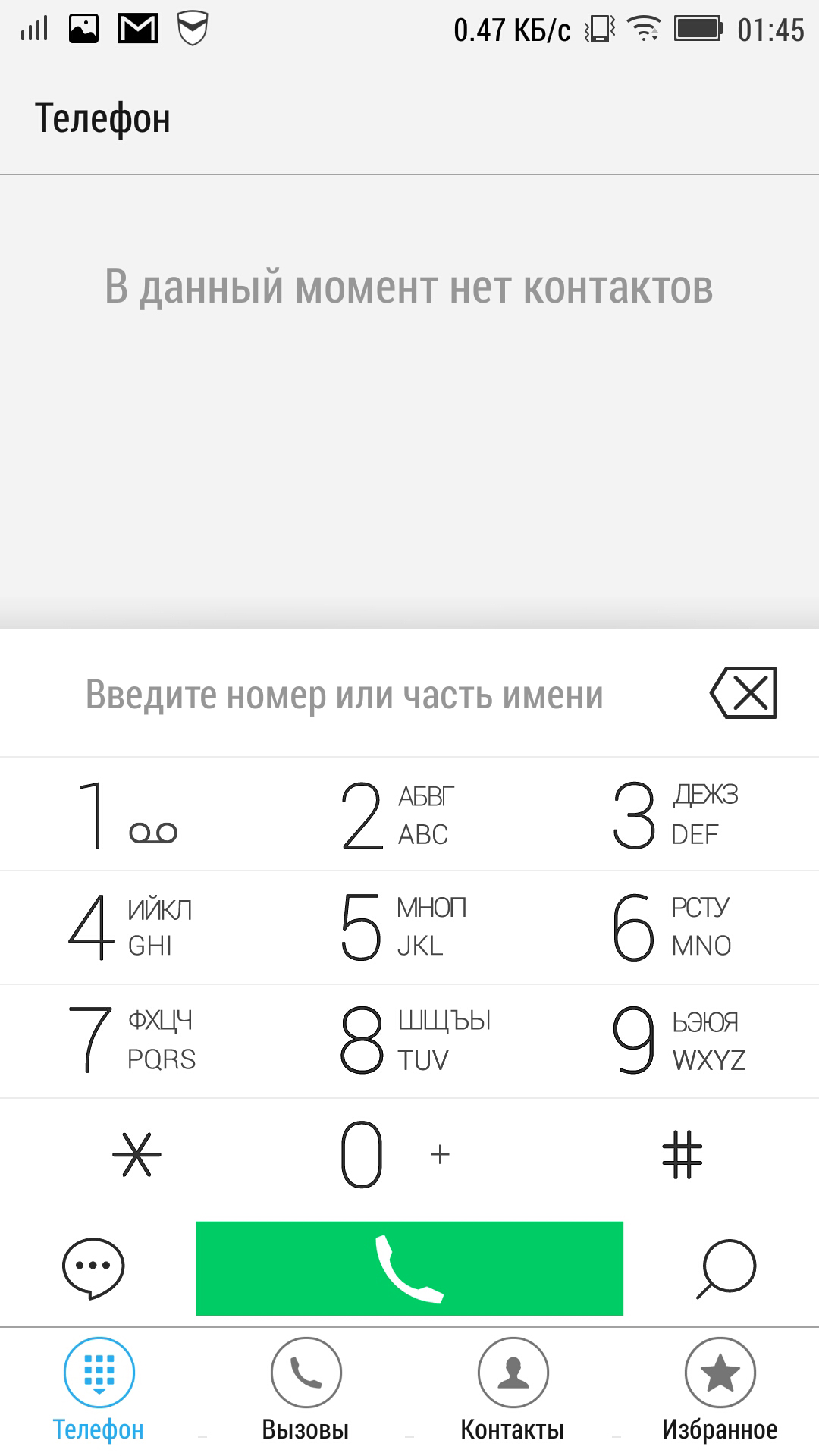Open the message bubble icon
Viewport: 819px width, 1456px height.
tap(93, 1268)
